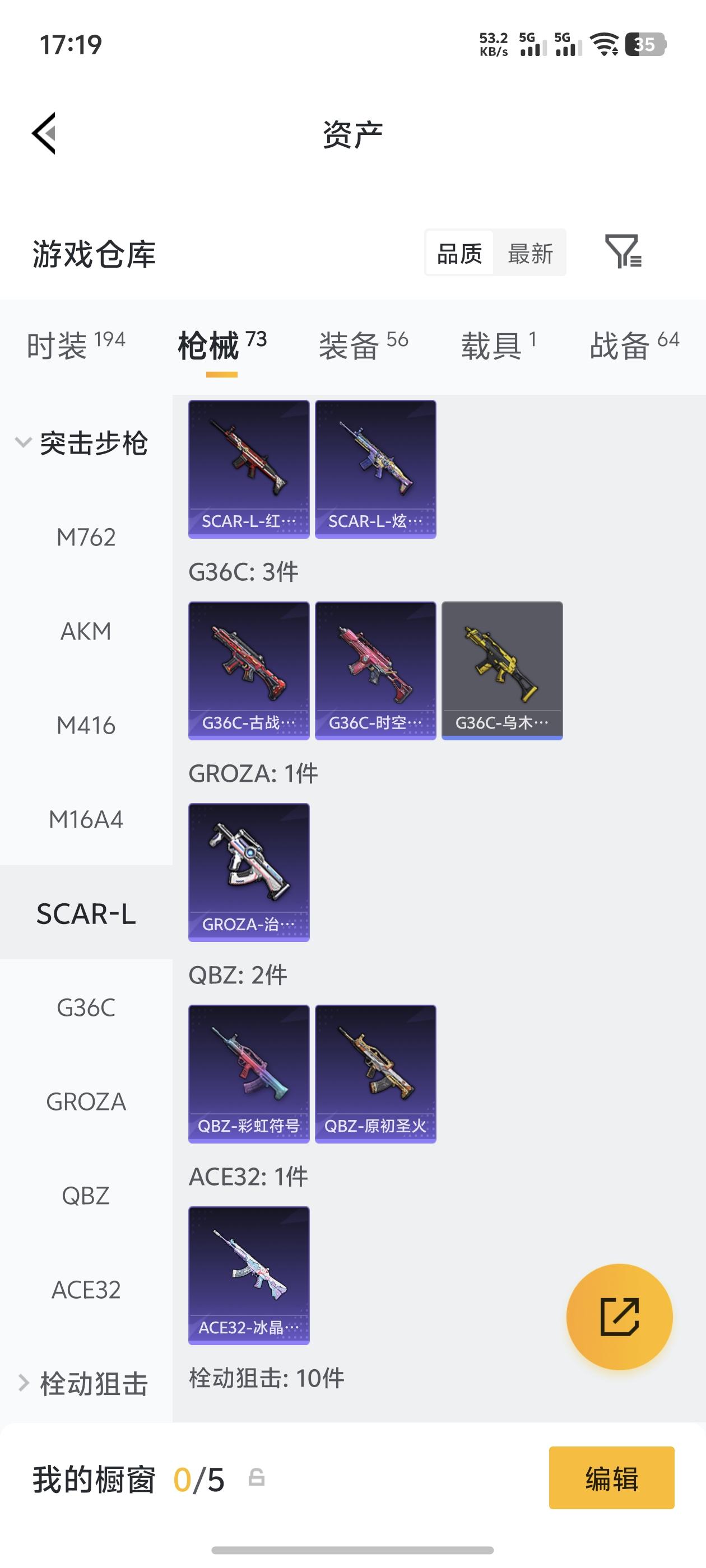Open the filter icon beside sort options
The height and width of the screenshot is (1568, 706).
point(624,253)
